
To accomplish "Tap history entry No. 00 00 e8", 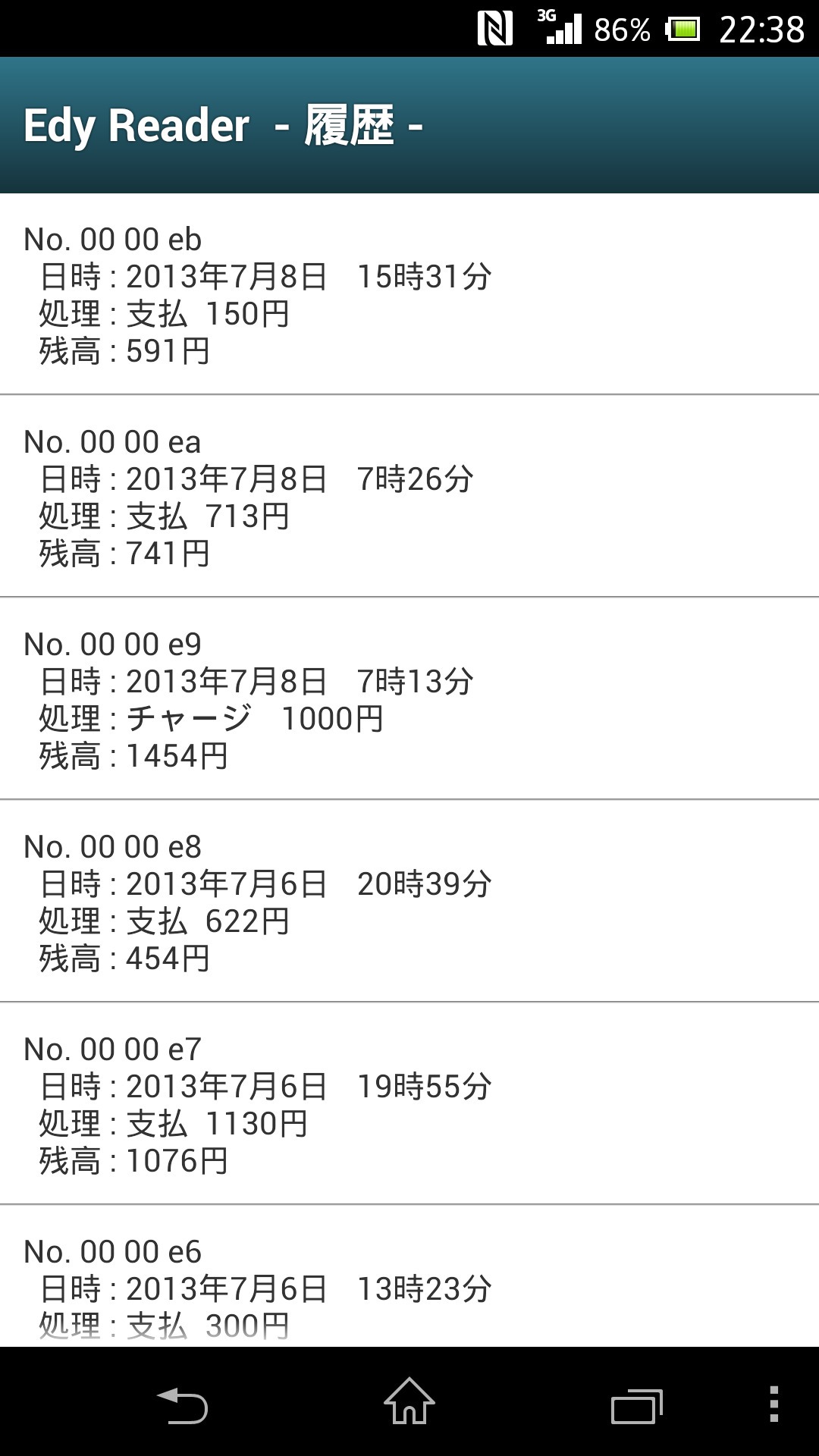I will click(409, 901).
